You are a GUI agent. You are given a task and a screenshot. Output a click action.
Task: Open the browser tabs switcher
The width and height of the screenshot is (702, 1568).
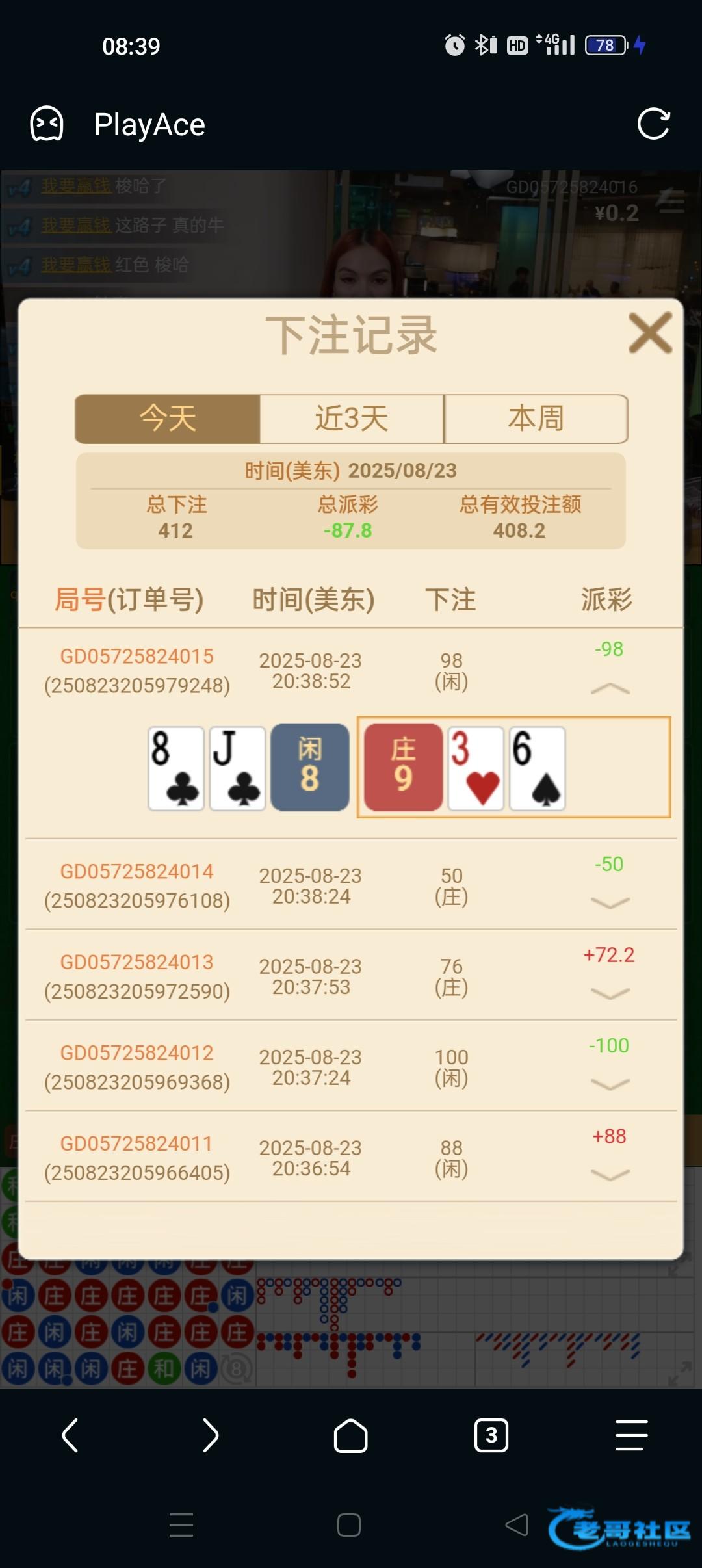491,1435
